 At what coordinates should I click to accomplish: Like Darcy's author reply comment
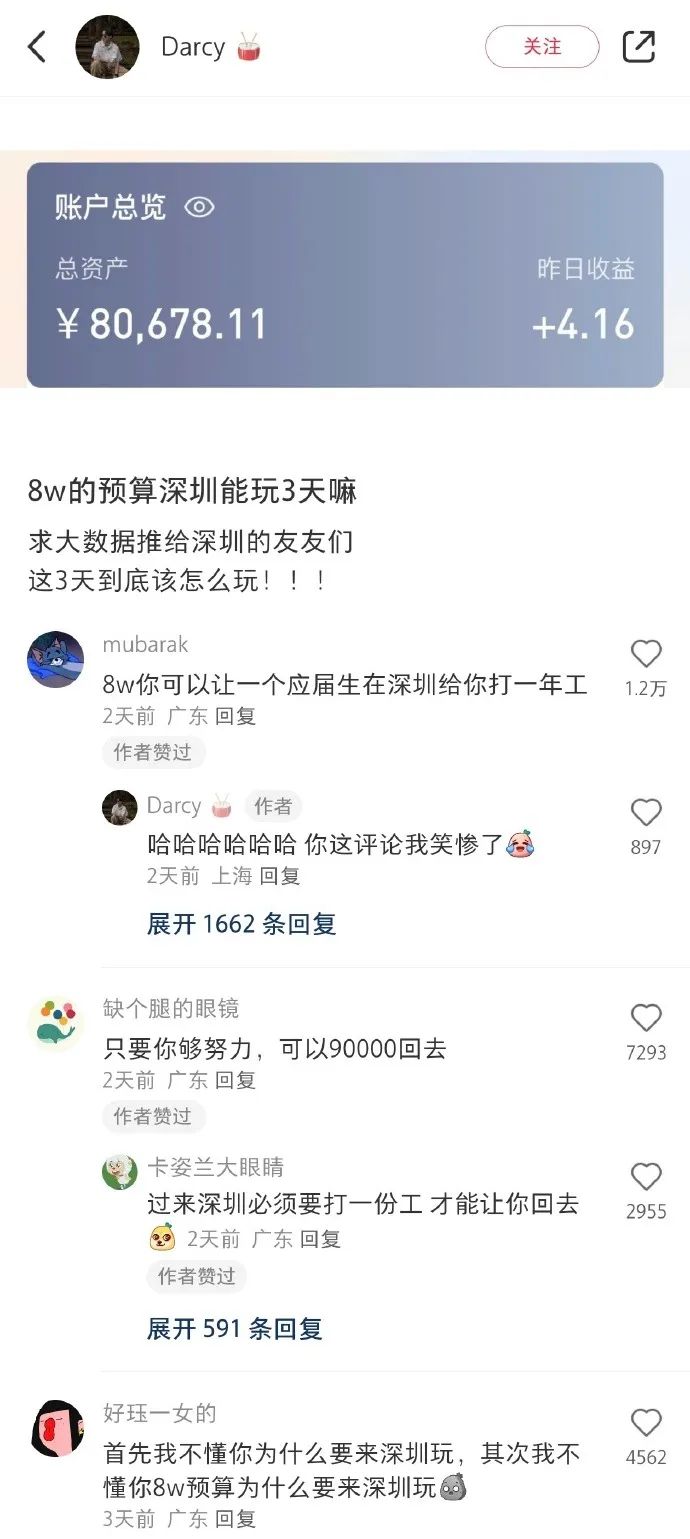[646, 813]
